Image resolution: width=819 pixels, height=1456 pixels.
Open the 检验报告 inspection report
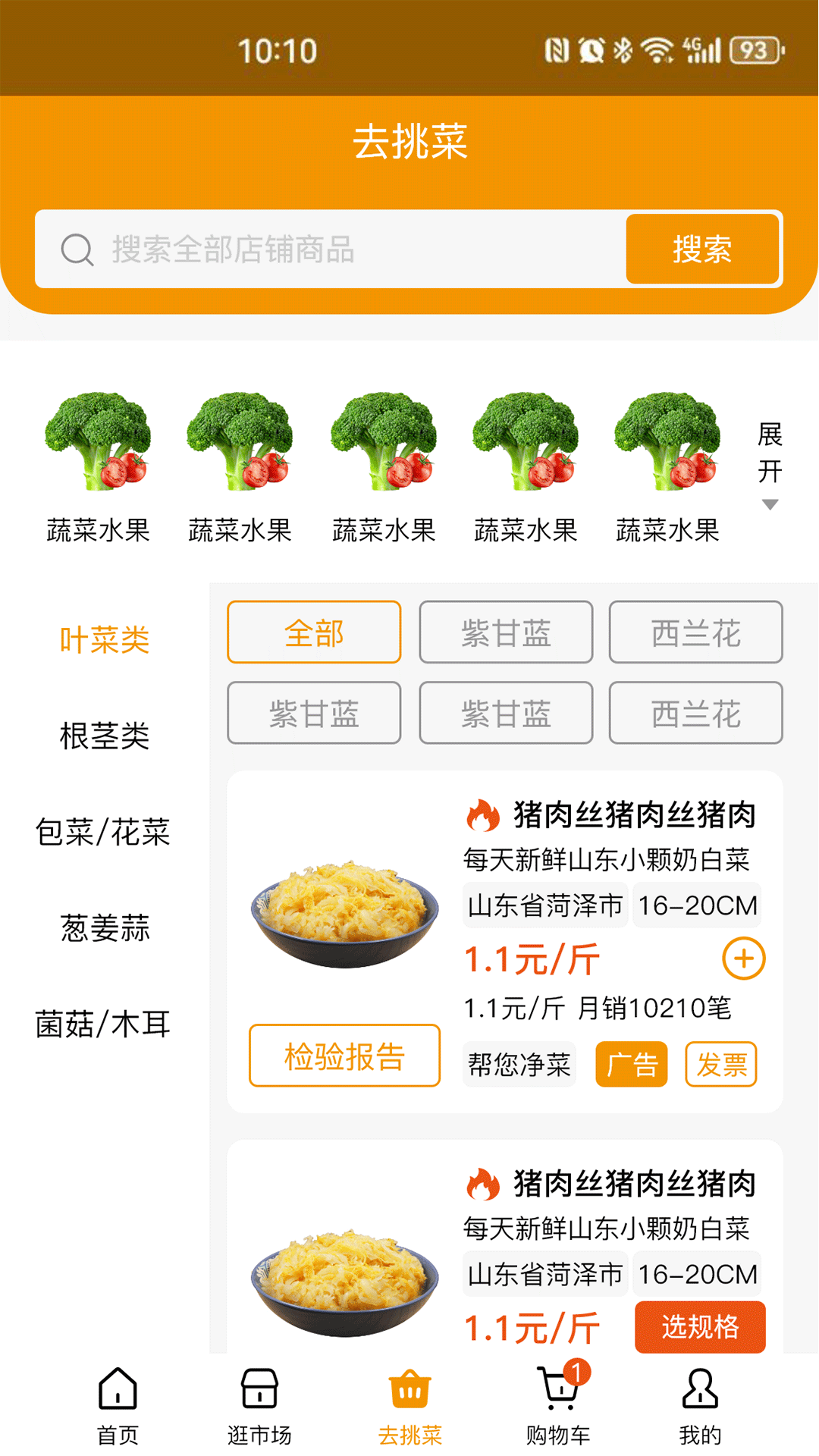[344, 1056]
